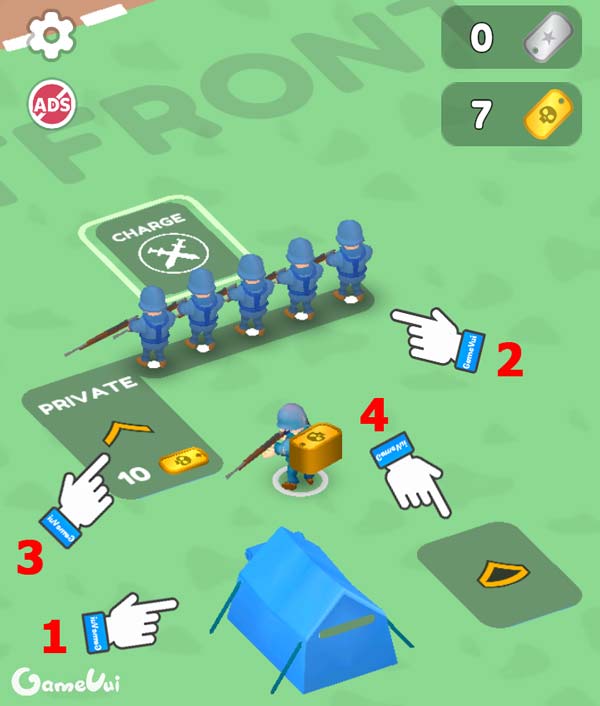The height and width of the screenshot is (706, 600).
Task: Open the settings gear
Action: (x=50, y=36)
